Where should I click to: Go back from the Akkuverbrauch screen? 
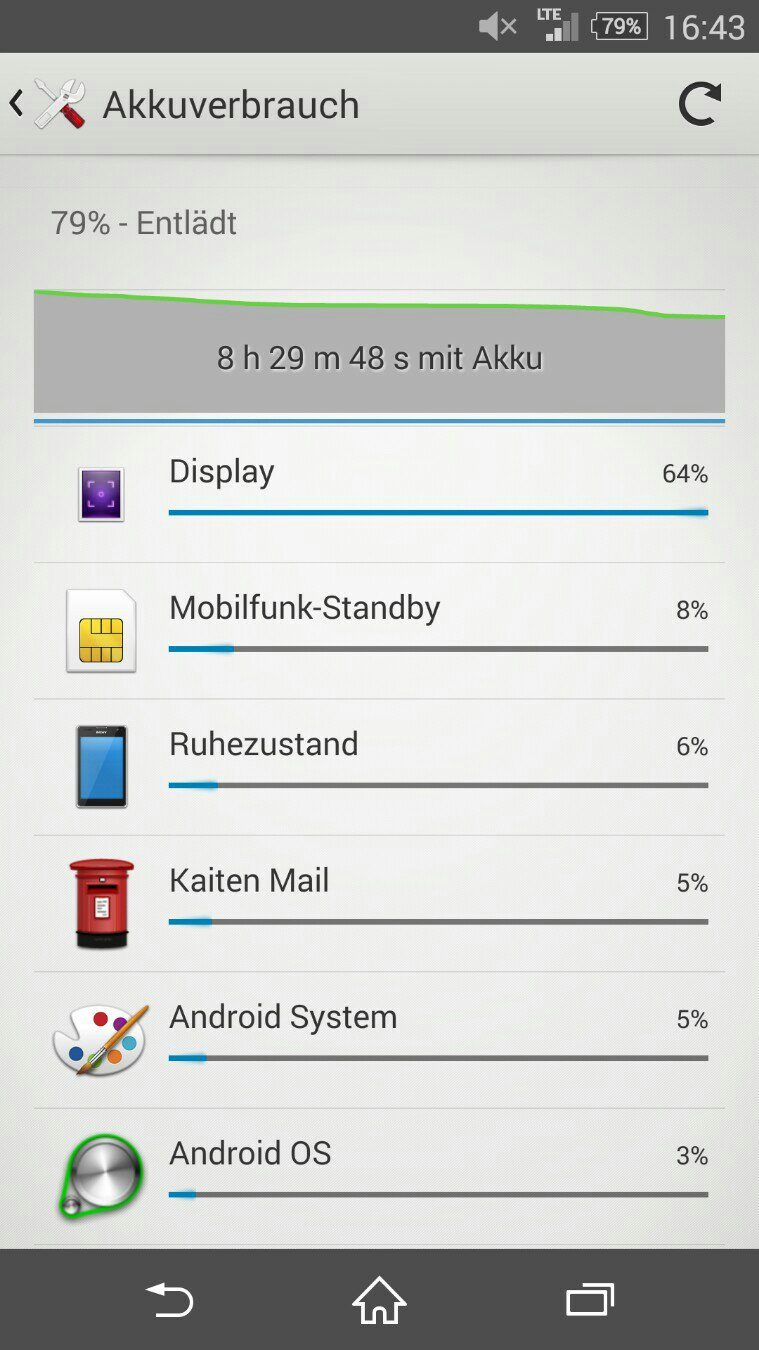(48, 104)
